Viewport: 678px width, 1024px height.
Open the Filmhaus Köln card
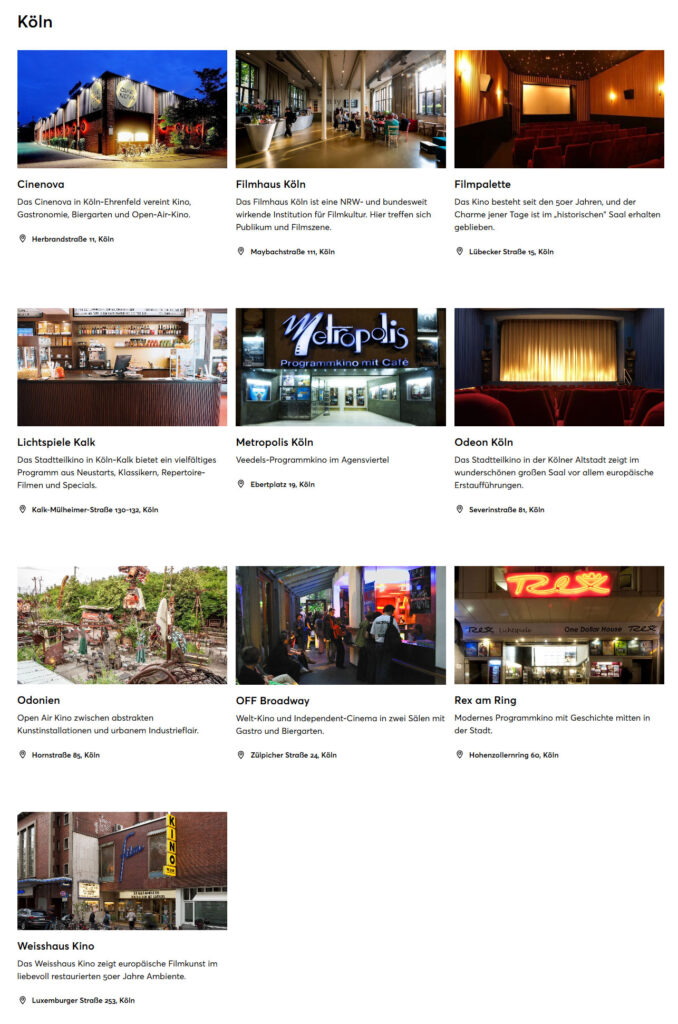340,108
